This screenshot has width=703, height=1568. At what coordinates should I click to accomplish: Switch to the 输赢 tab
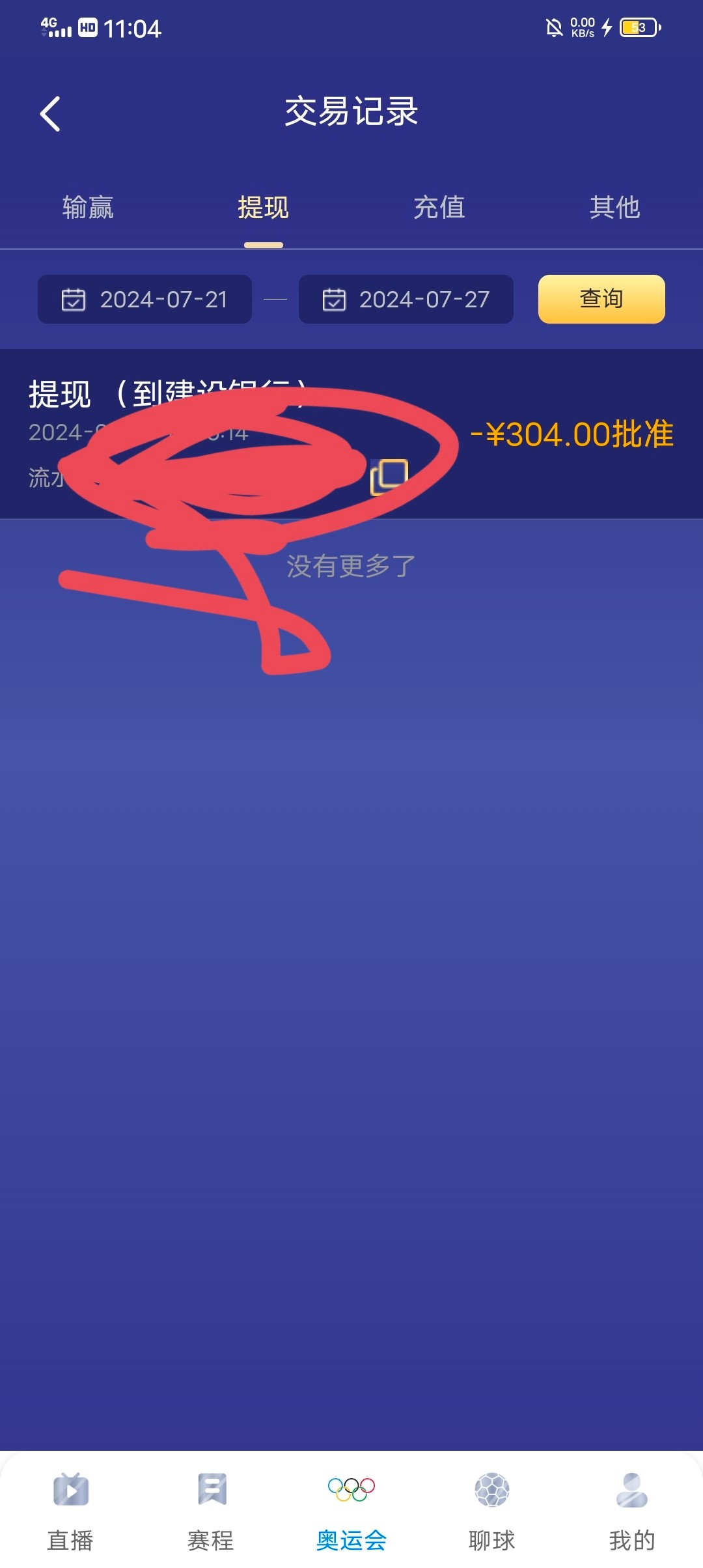coord(88,208)
